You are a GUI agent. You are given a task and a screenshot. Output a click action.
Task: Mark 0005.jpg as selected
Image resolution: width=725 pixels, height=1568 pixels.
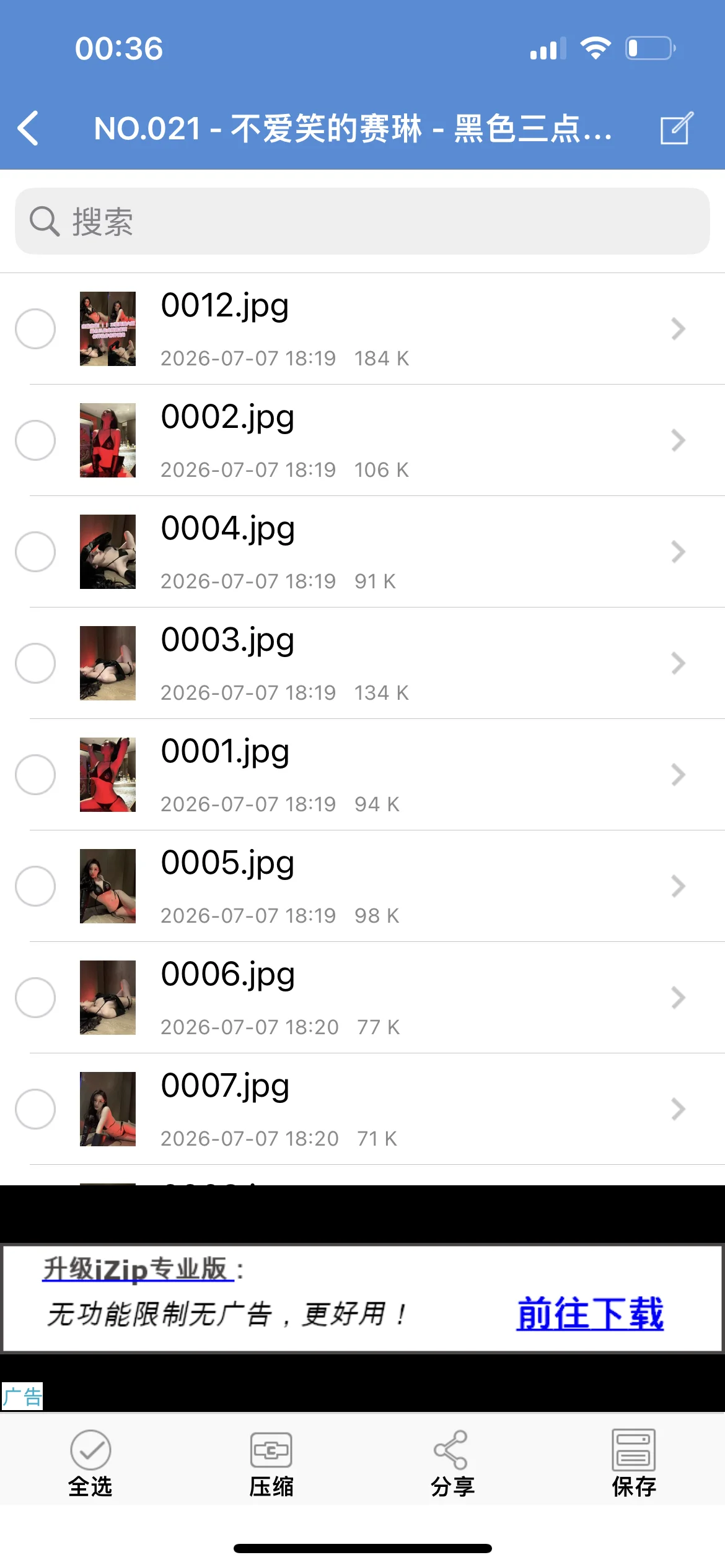pyautogui.click(x=35, y=886)
